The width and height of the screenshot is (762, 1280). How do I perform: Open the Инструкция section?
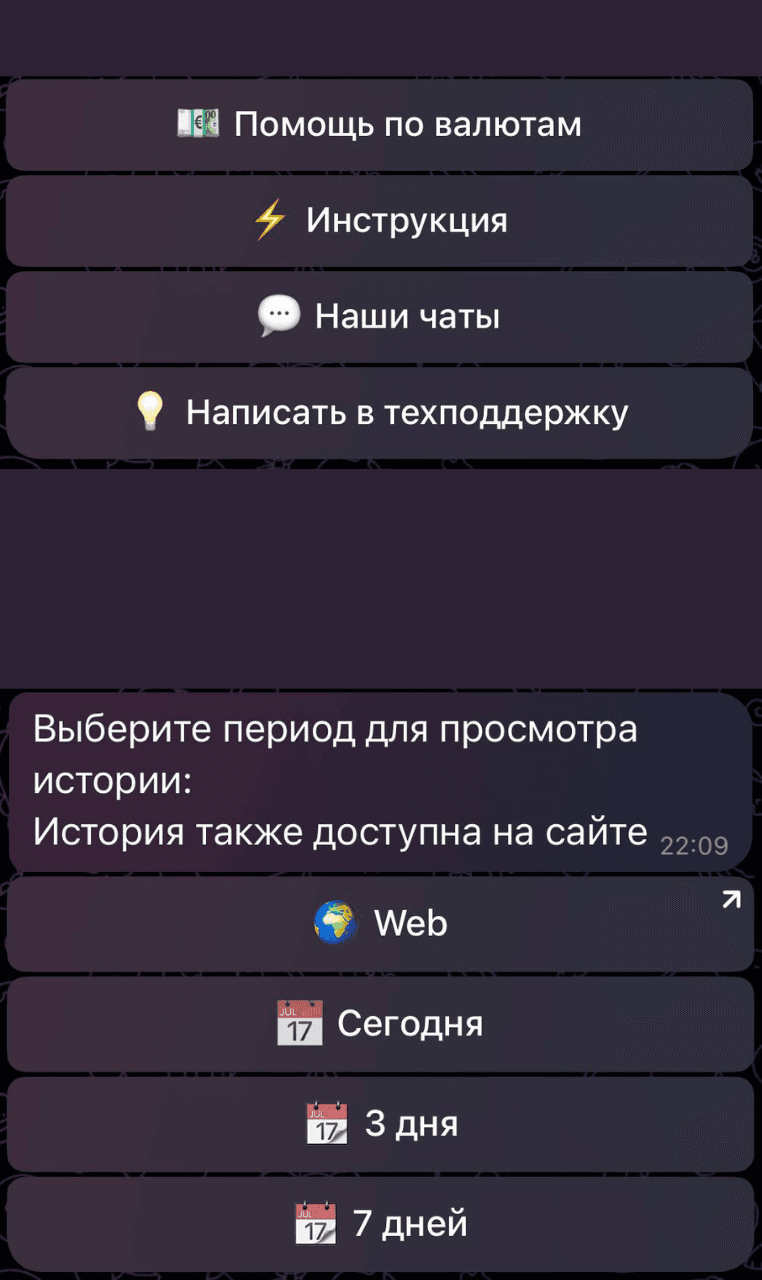[381, 220]
